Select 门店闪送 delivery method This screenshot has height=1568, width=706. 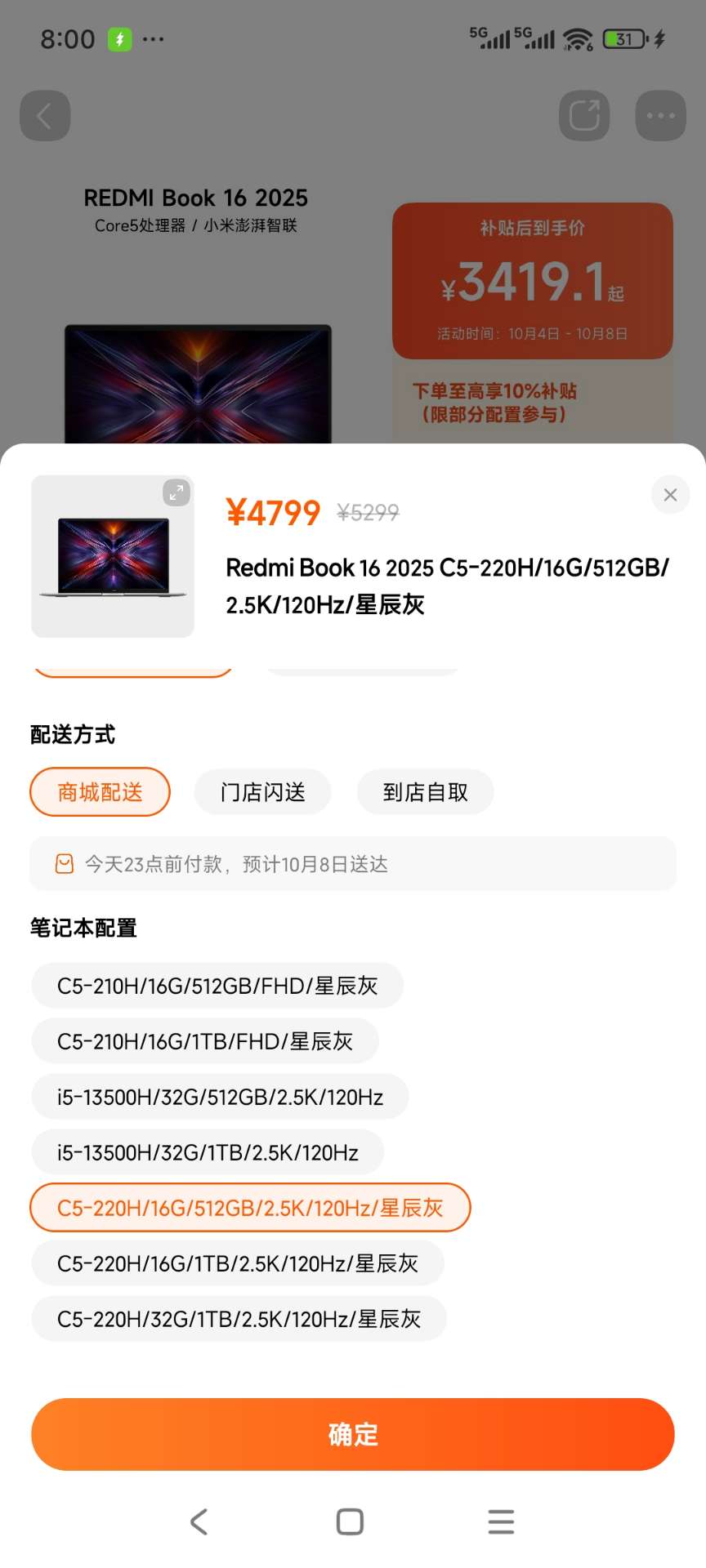(262, 792)
